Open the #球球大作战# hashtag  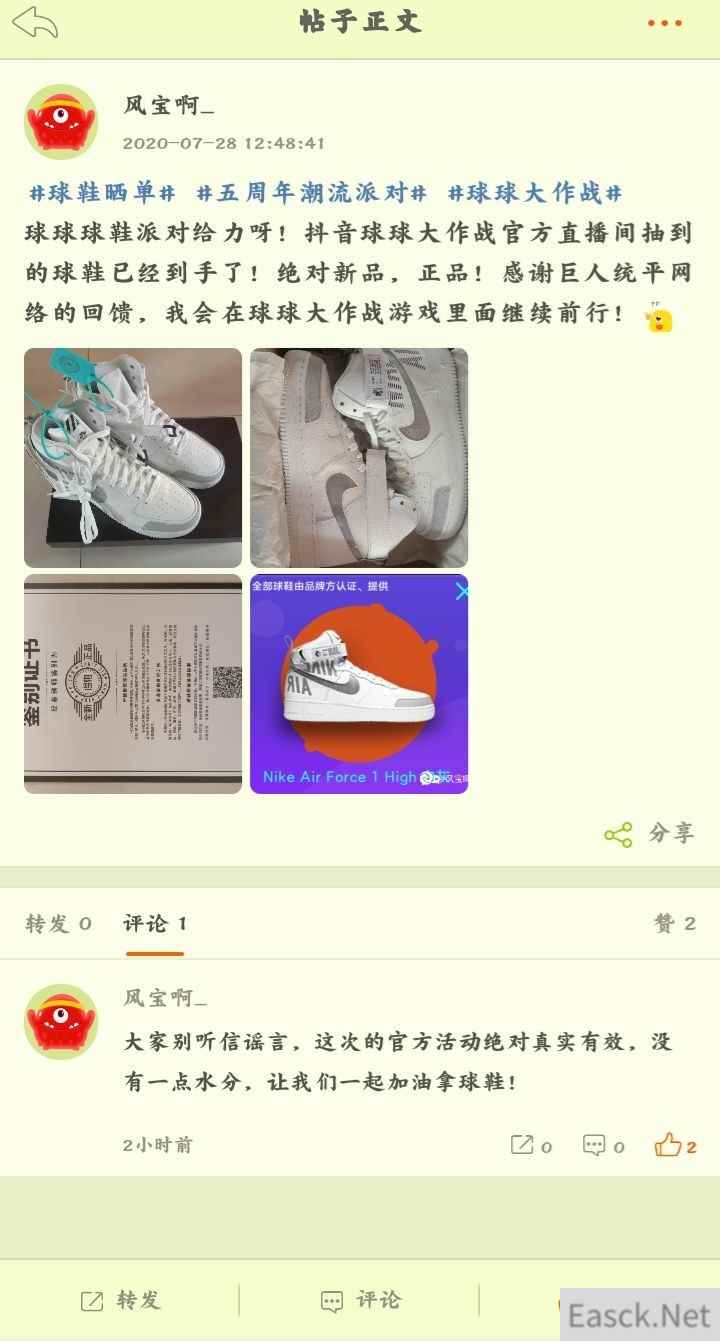tap(535, 193)
